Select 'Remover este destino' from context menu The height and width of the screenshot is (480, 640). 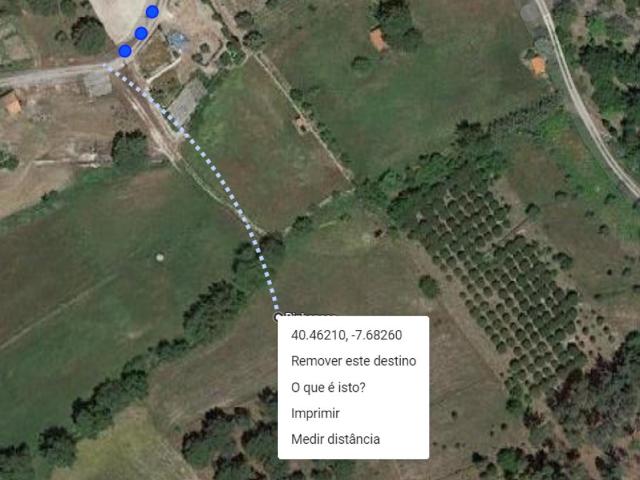pyautogui.click(x=353, y=361)
